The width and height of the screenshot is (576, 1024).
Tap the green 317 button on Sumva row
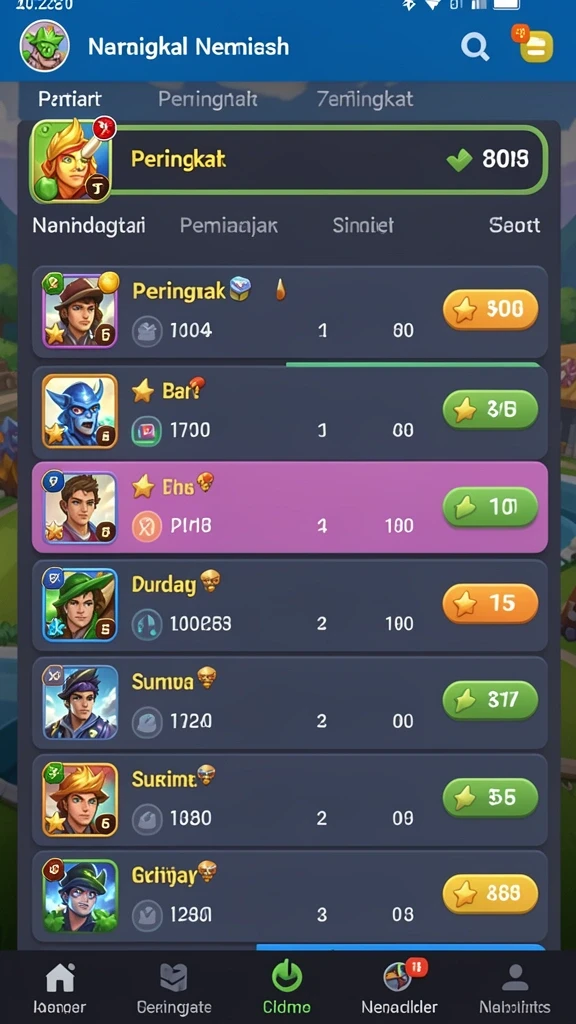point(490,700)
